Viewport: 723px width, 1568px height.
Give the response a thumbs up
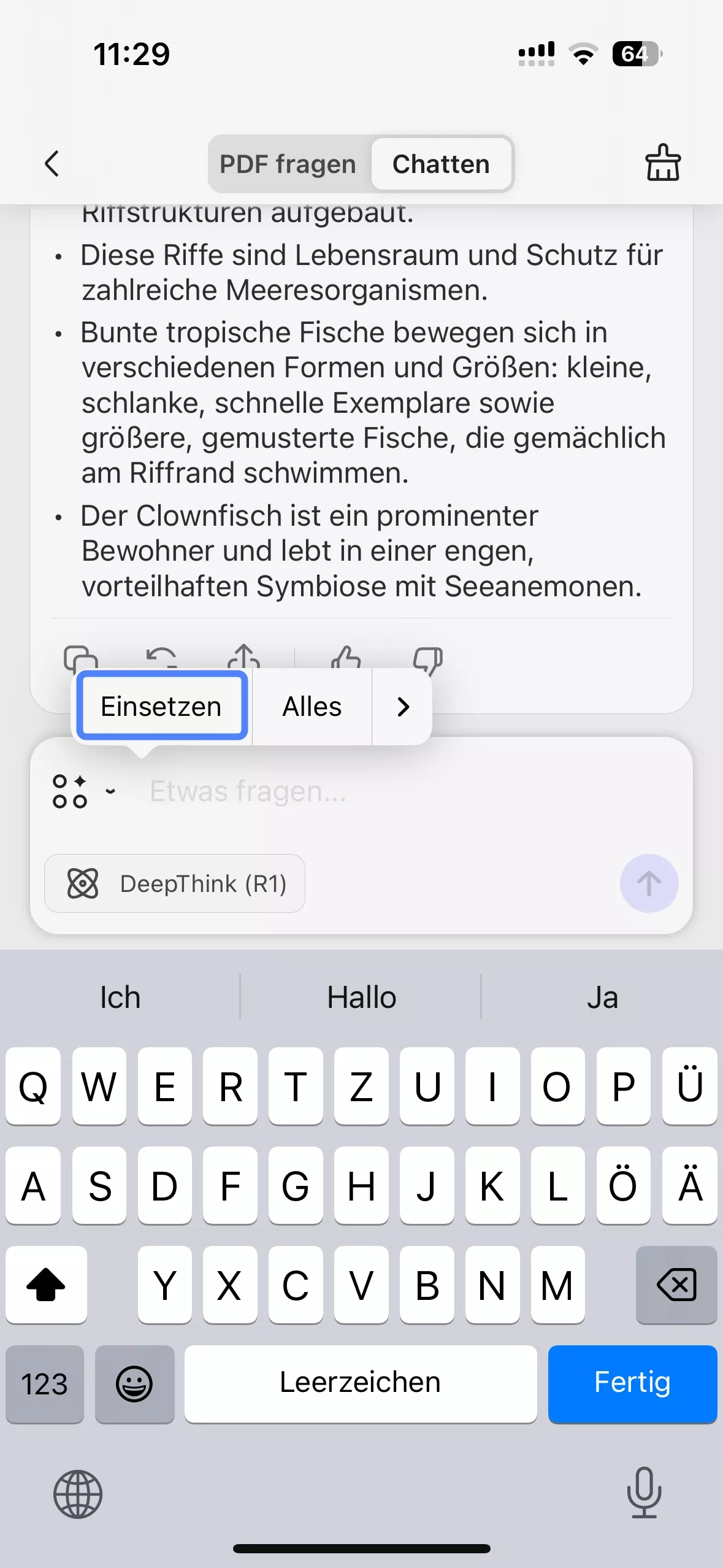click(x=346, y=659)
